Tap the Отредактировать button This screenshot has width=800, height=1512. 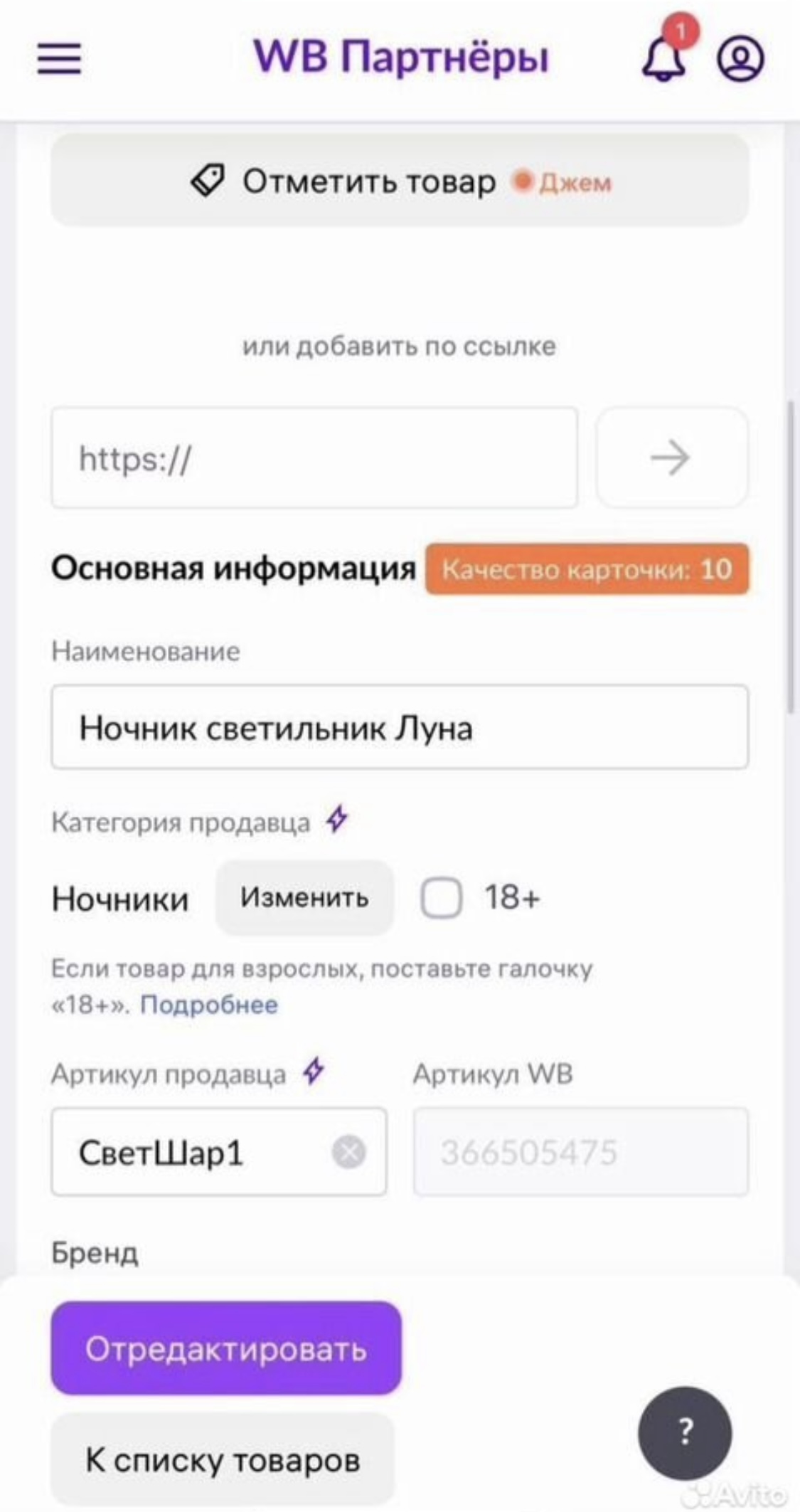point(225,1348)
